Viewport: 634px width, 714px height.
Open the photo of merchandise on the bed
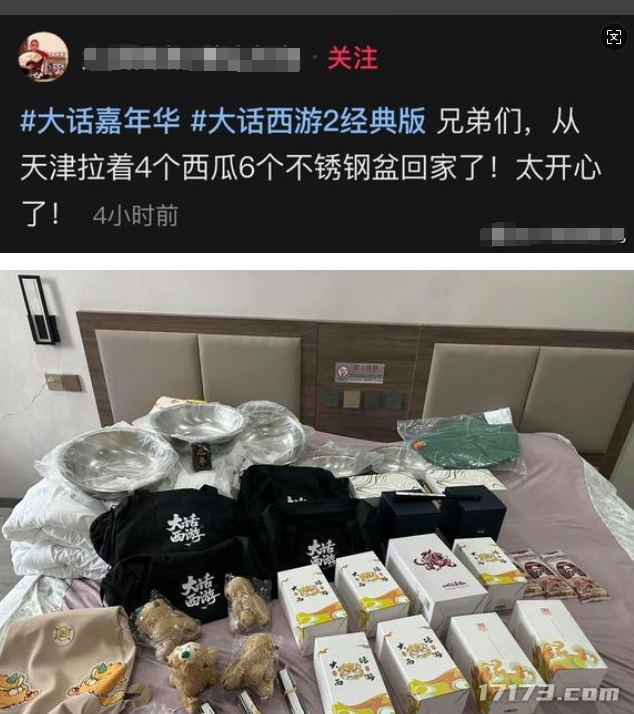[x=317, y=490]
